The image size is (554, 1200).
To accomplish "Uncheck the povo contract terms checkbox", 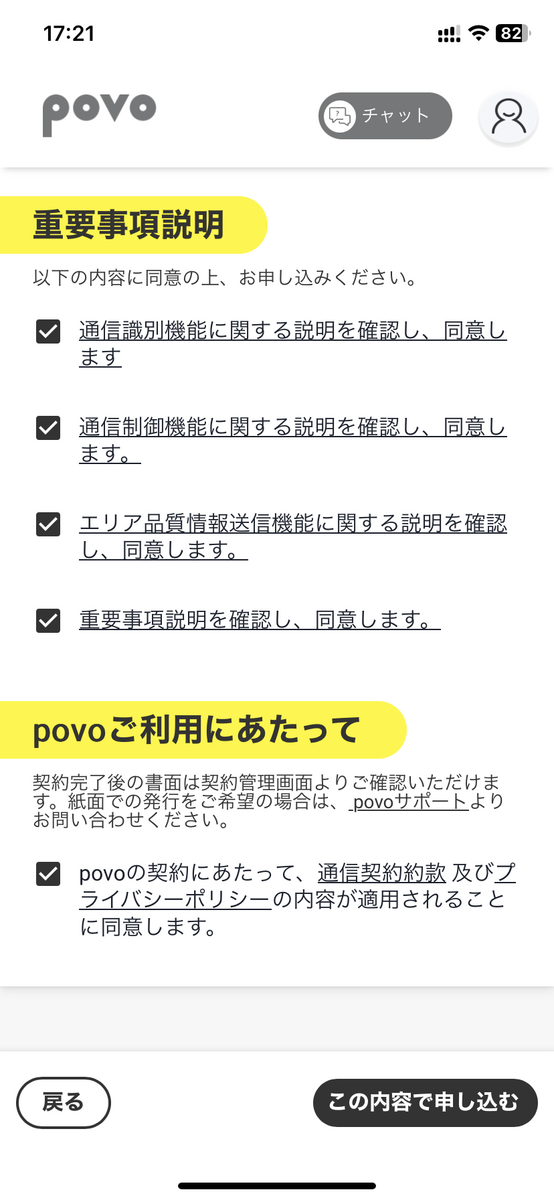I will [48, 874].
